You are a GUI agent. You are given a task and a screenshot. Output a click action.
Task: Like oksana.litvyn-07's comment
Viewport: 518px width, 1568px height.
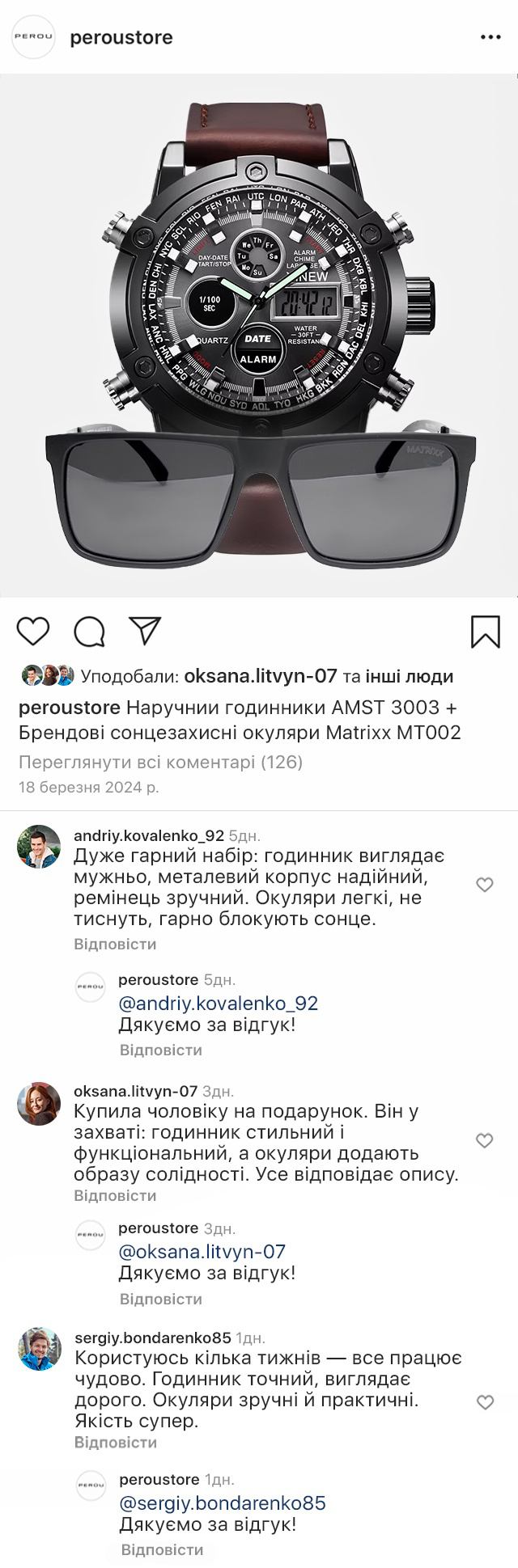point(484,1141)
